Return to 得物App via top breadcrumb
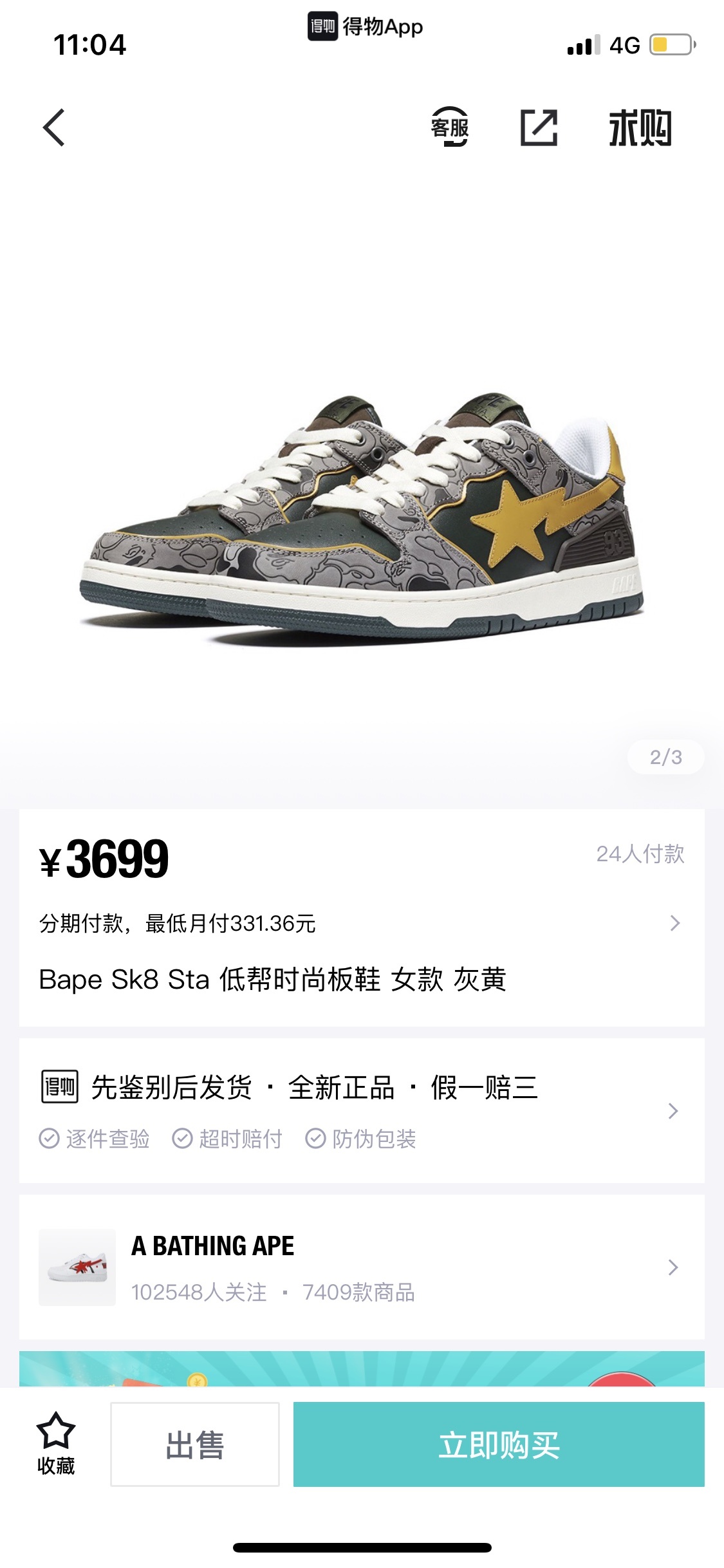The image size is (724, 1568). (x=366, y=26)
